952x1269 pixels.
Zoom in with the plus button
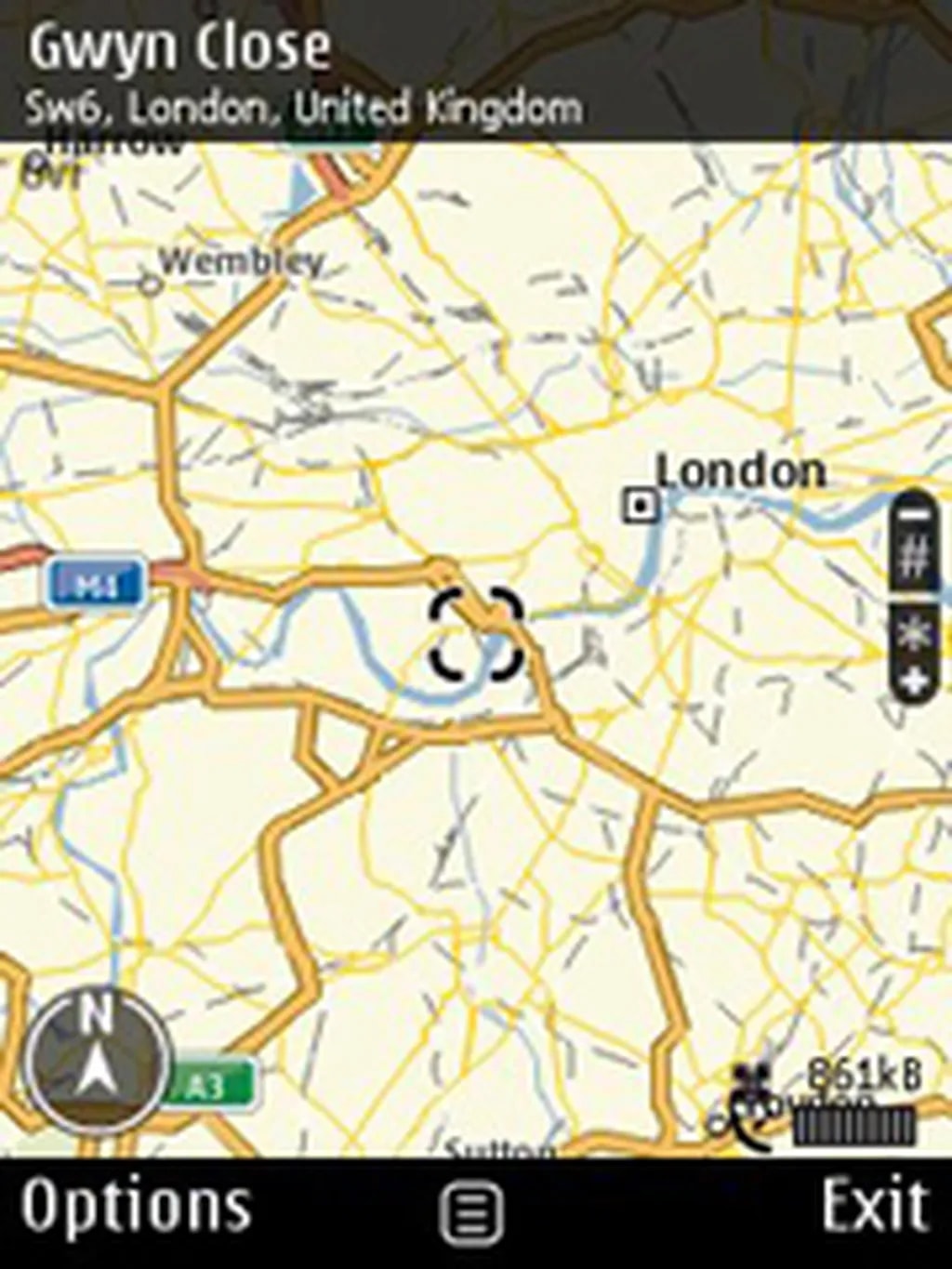point(915,681)
